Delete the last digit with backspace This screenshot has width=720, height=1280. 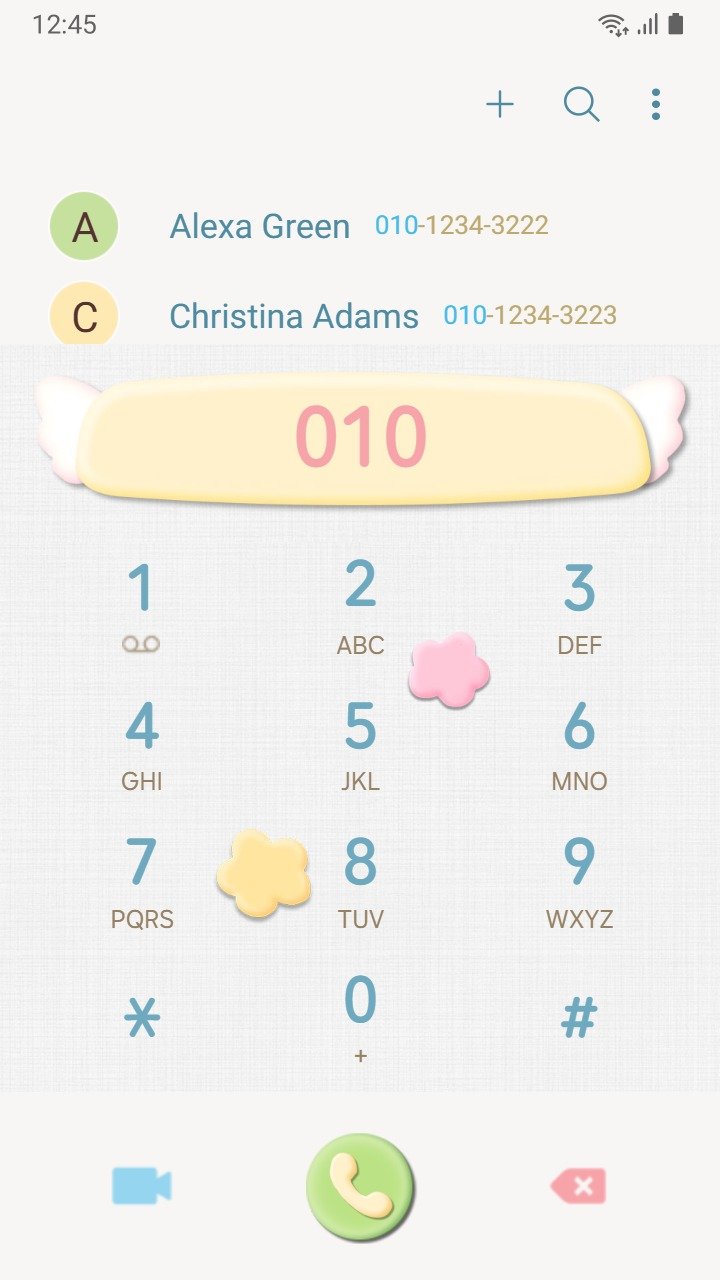click(x=578, y=1187)
